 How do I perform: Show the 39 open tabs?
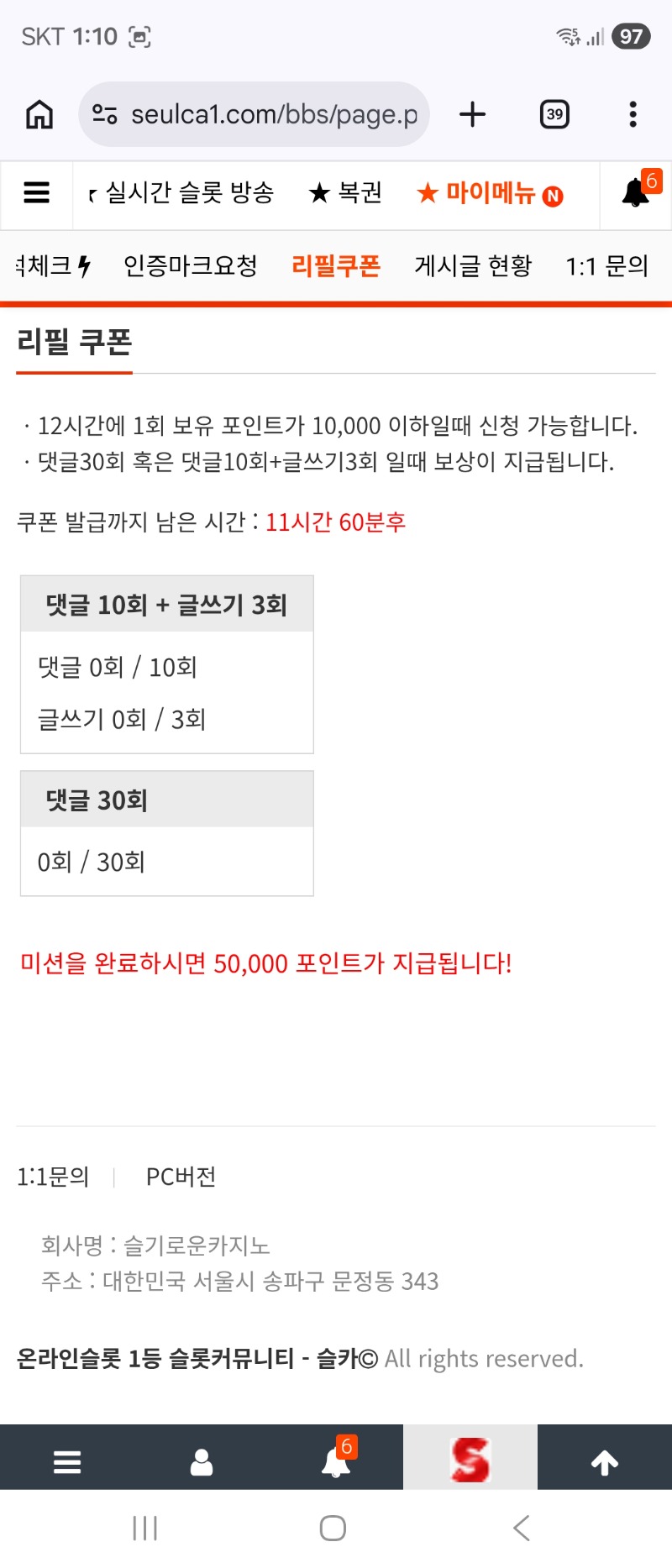(554, 114)
